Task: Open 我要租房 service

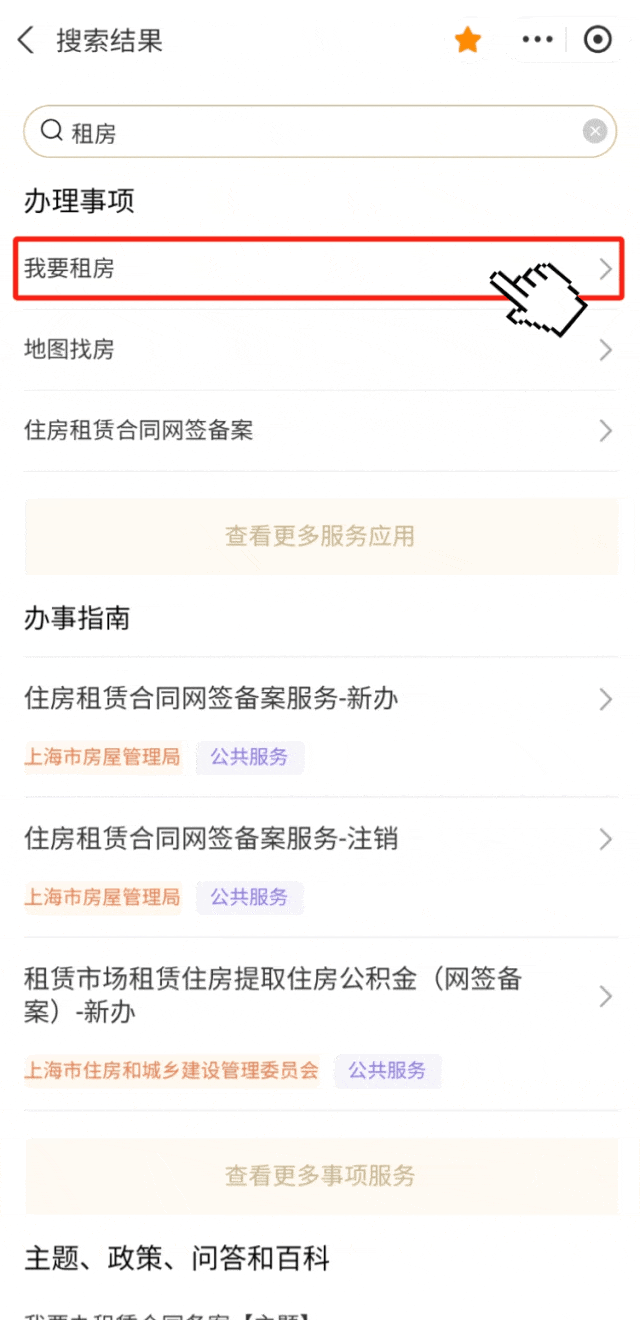Action: 300,268
